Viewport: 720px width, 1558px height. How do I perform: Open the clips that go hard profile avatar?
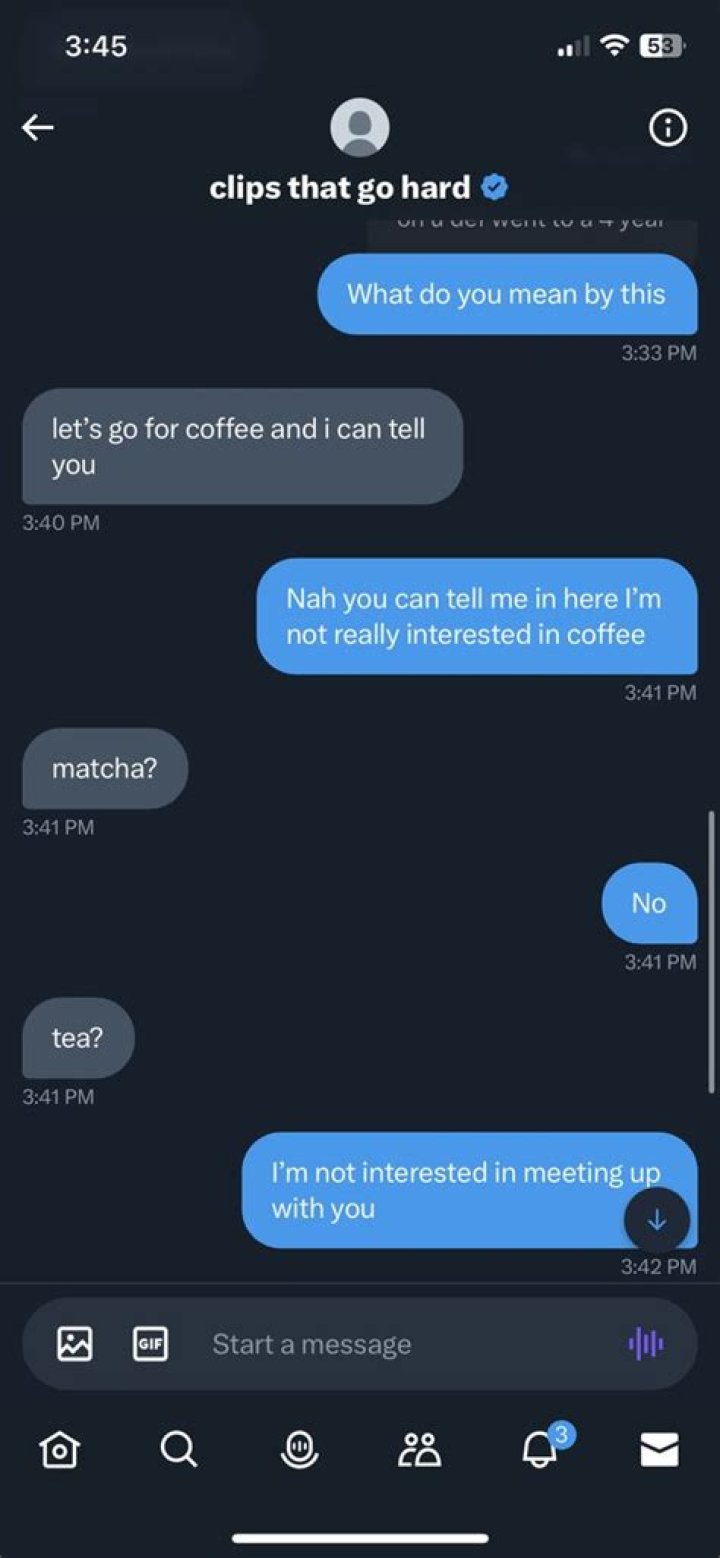(x=359, y=127)
